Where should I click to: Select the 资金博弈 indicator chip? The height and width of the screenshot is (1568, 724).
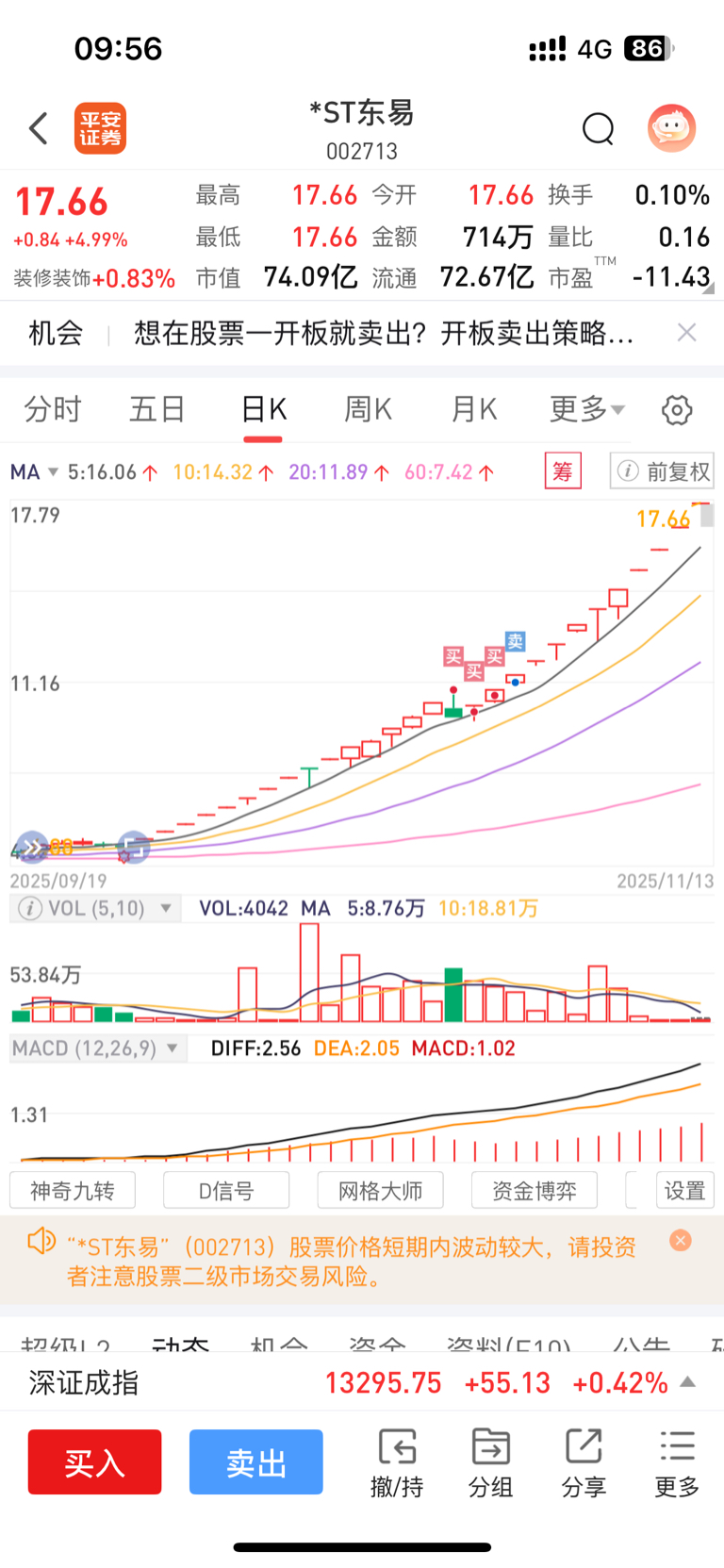pos(534,1191)
